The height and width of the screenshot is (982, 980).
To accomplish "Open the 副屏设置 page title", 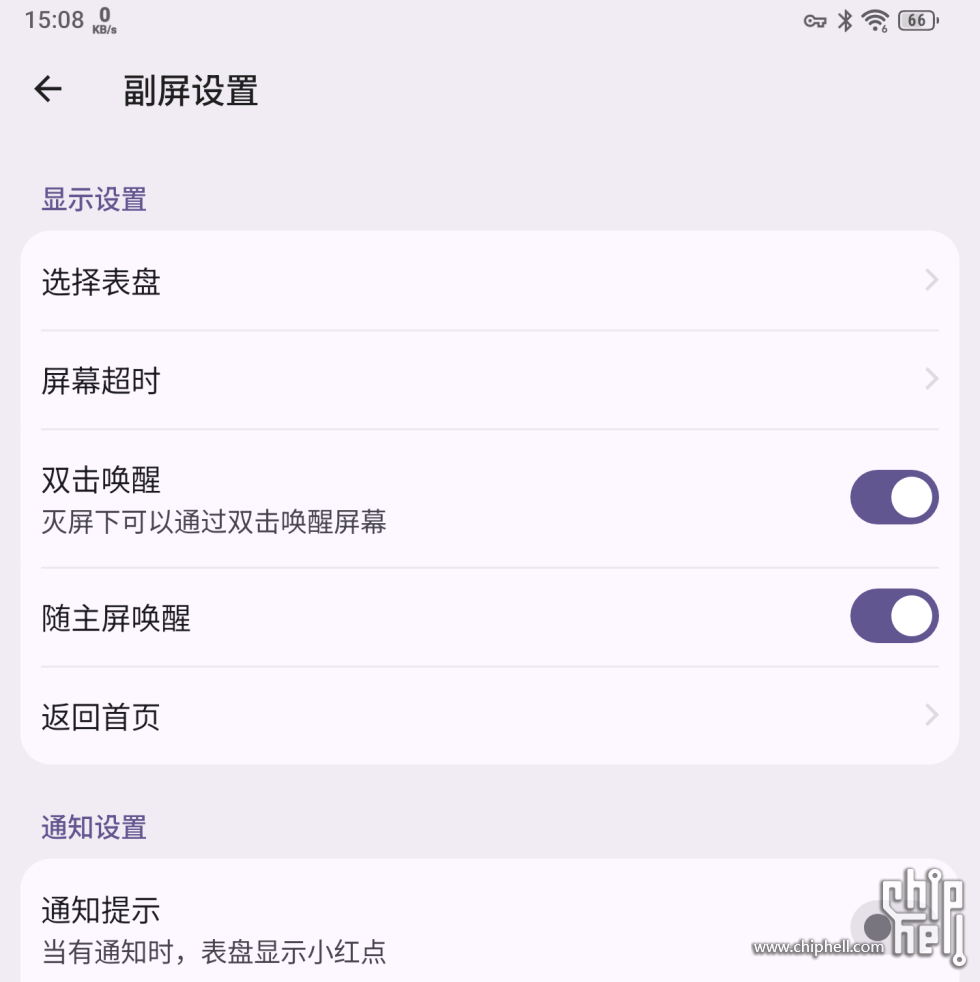I will pyautogui.click(x=188, y=92).
